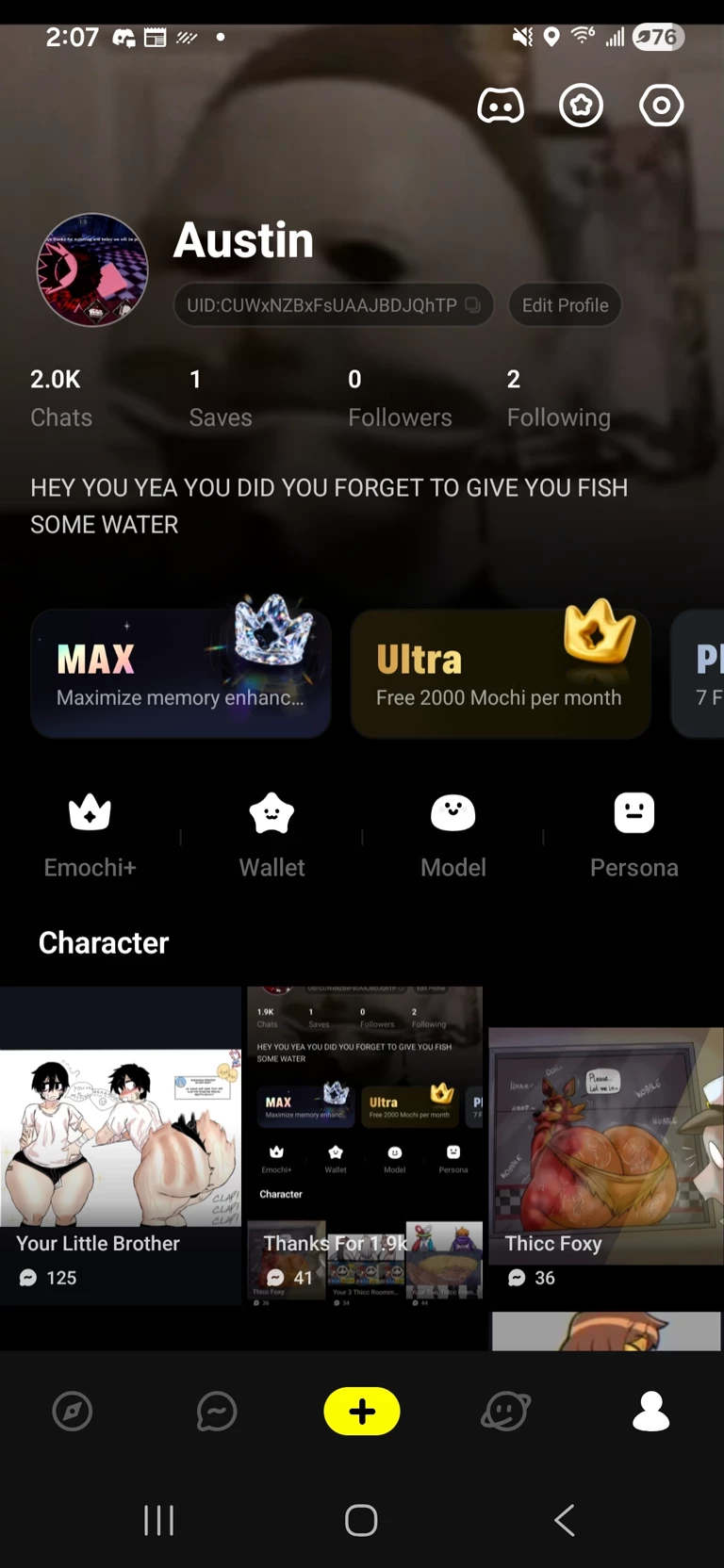Open Persona settings

tap(633, 834)
